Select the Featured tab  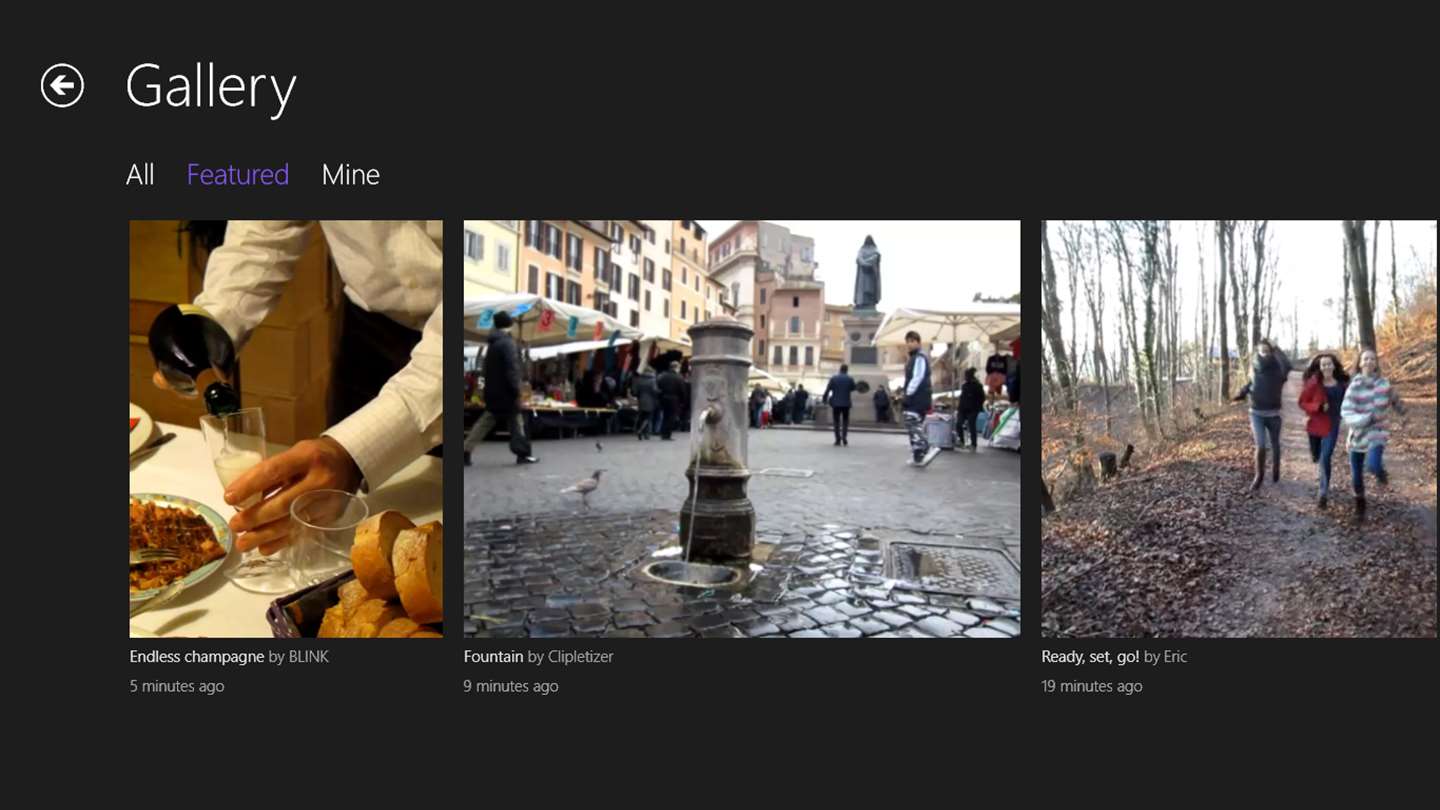click(x=238, y=175)
